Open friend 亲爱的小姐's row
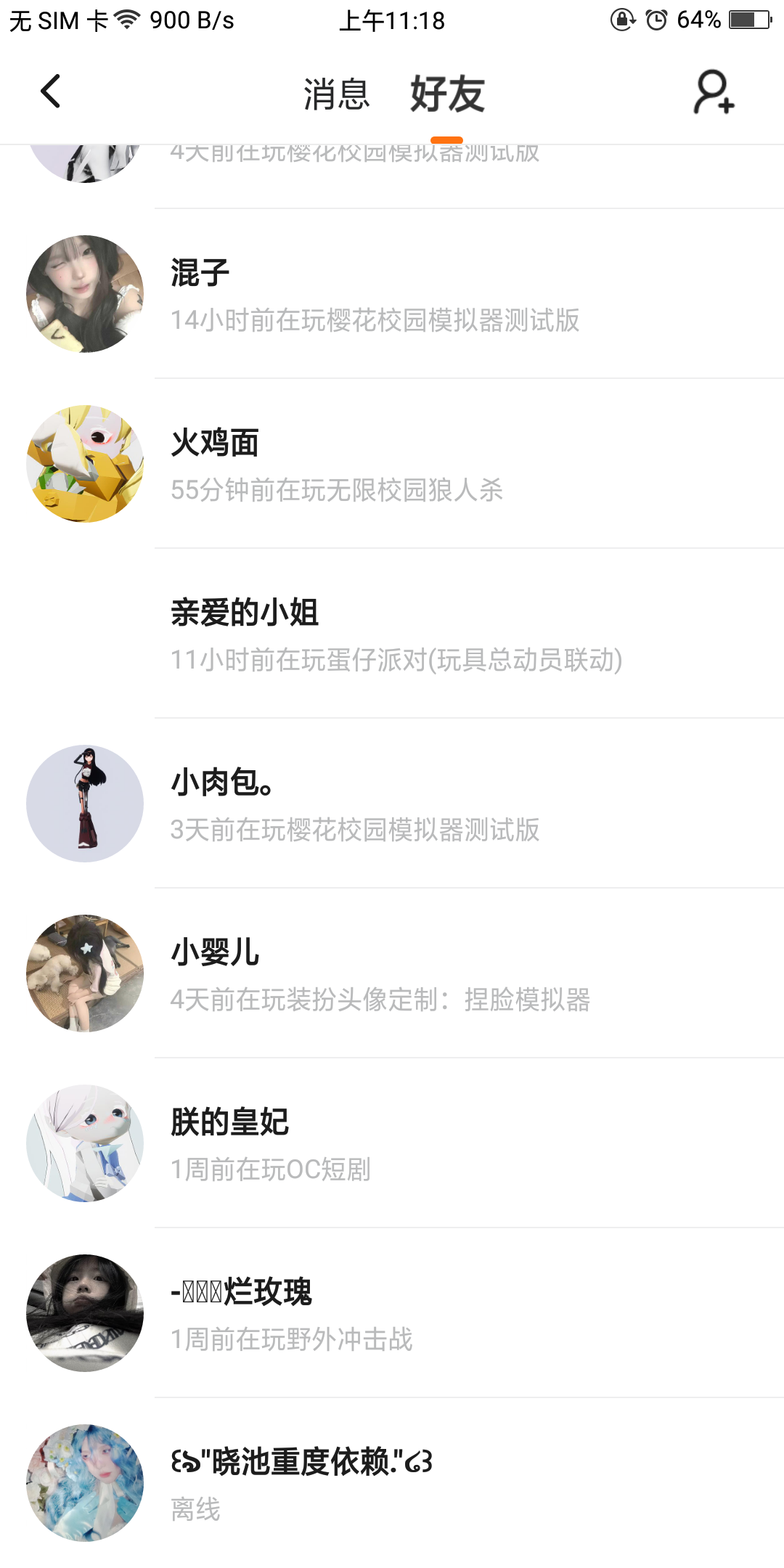Image resolution: width=784 pixels, height=1568 pixels. [x=392, y=634]
